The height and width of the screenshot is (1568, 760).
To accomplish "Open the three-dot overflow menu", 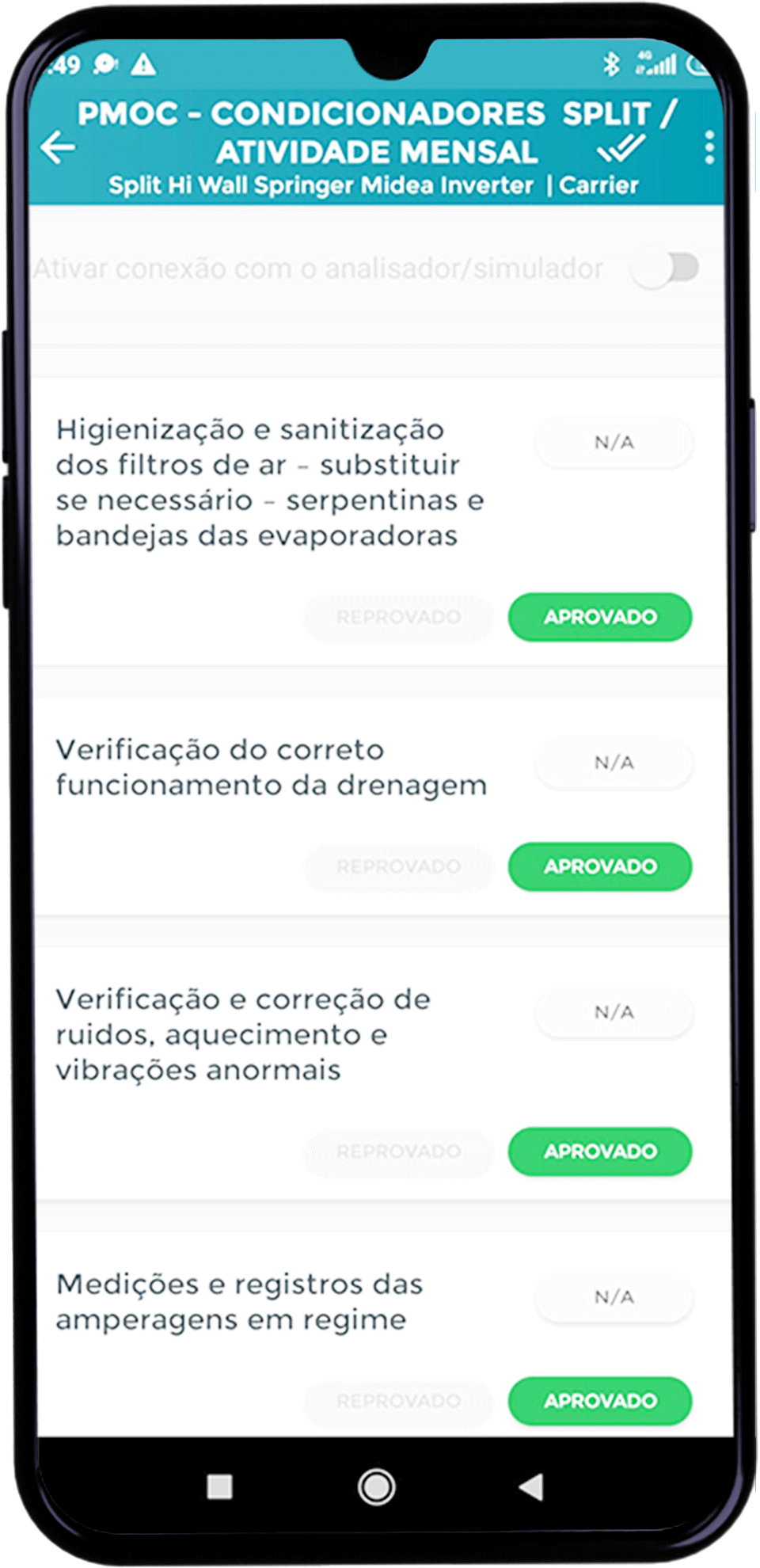I will point(709,148).
